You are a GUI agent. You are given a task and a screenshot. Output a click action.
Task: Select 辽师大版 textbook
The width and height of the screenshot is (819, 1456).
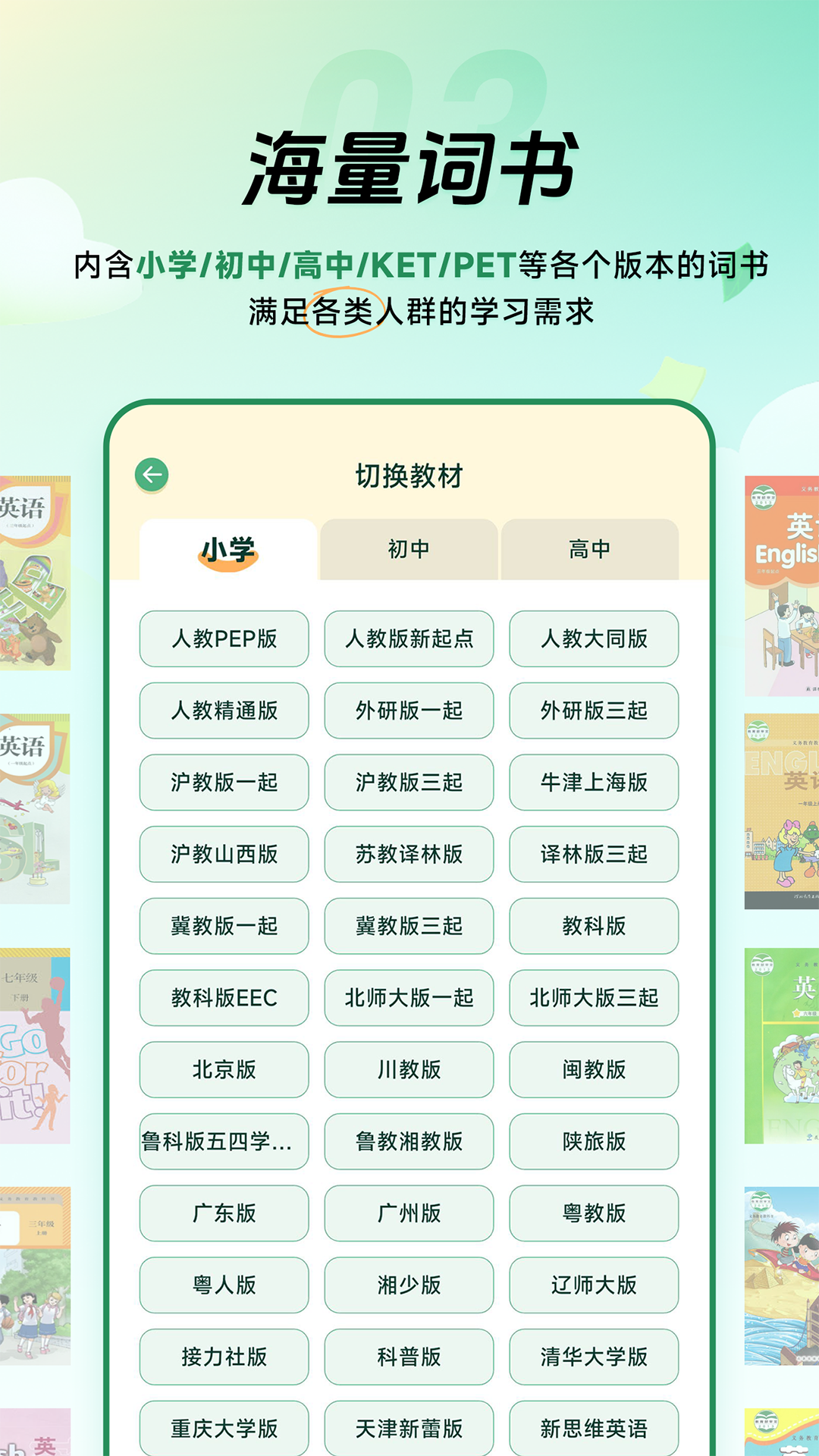pyautogui.click(x=594, y=1286)
